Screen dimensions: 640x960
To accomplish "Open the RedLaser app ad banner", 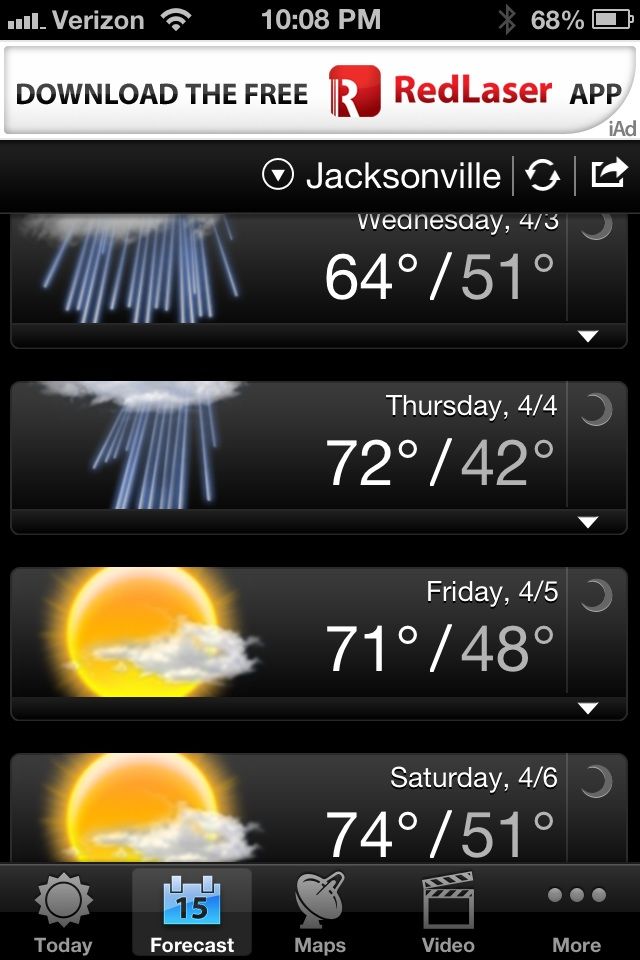I will pyautogui.click(x=320, y=92).
